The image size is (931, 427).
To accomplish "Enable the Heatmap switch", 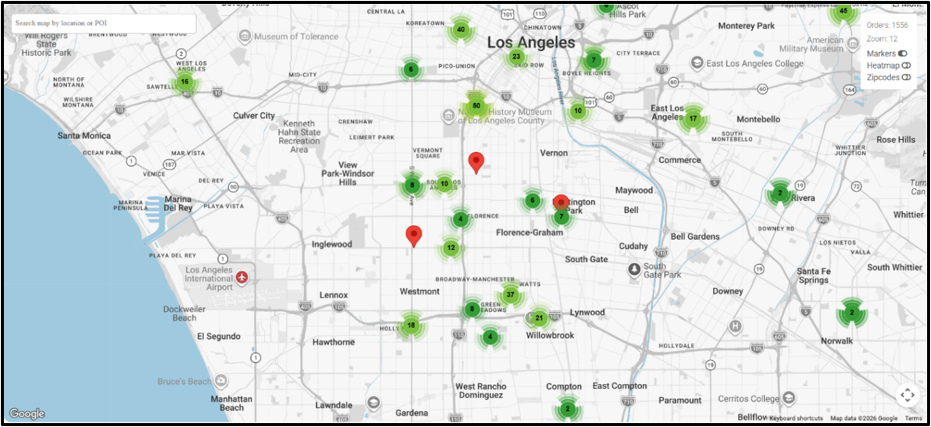I will point(906,65).
